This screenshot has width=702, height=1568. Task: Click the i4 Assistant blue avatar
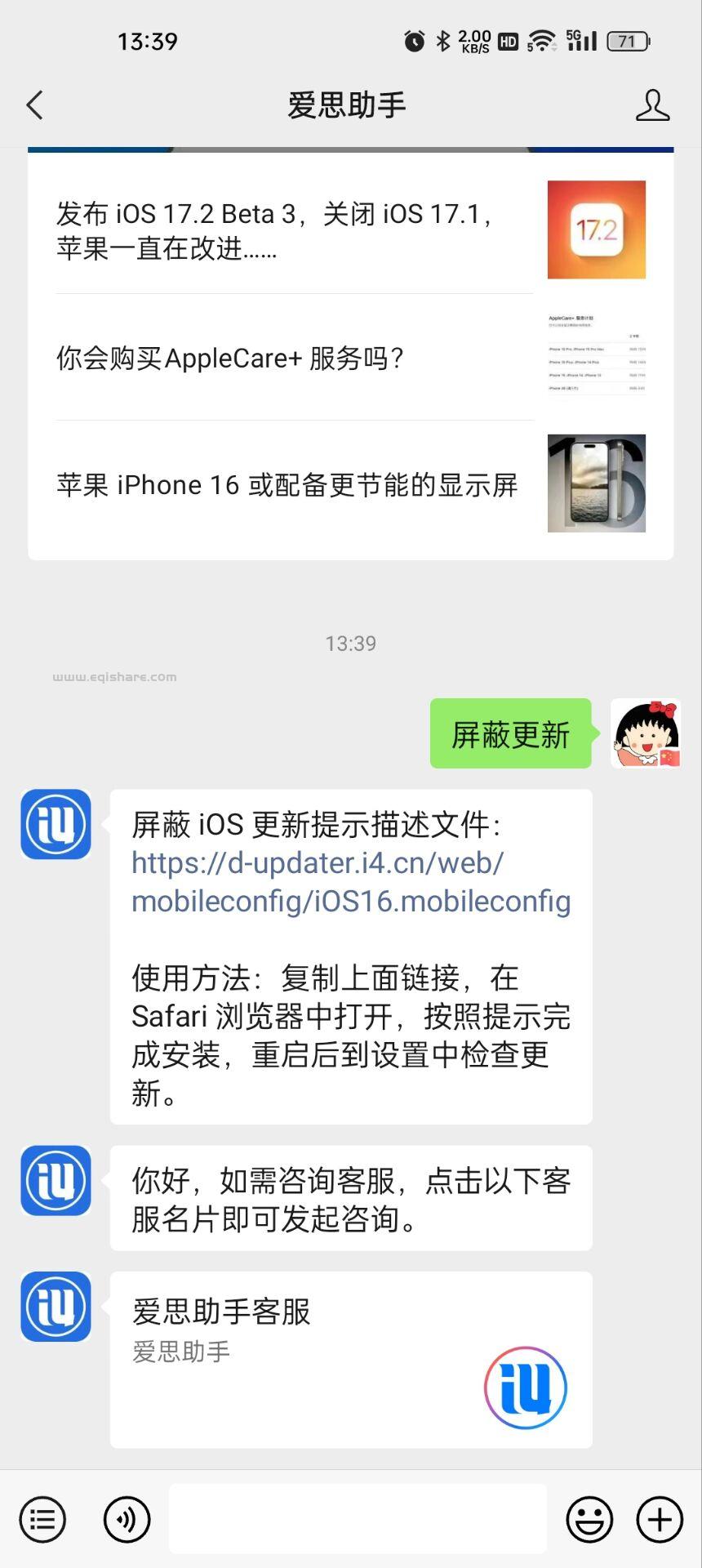pos(56,825)
